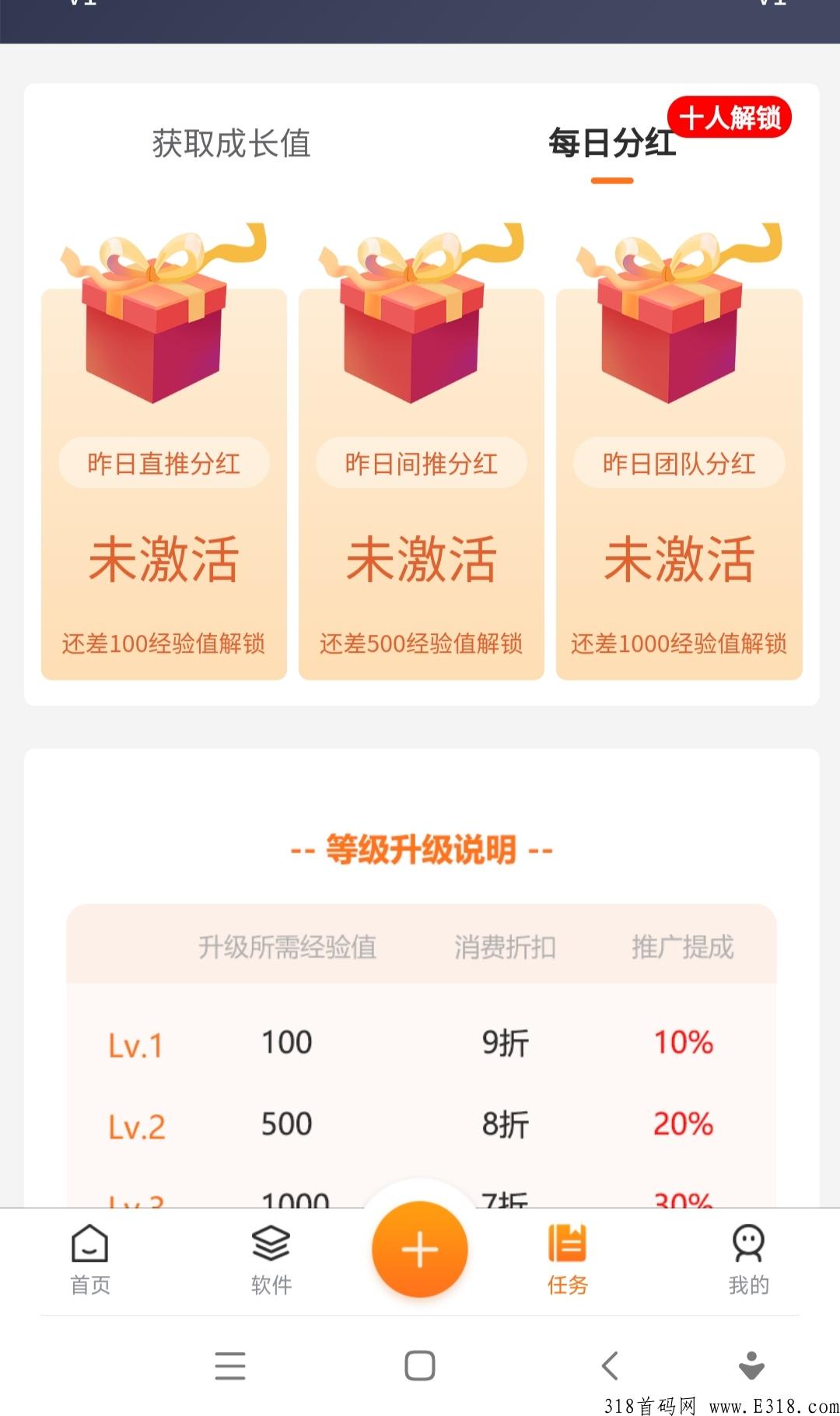Screen dimensions: 840x1416
Task: Switch to the 获取成长值 tab
Action: point(231,144)
